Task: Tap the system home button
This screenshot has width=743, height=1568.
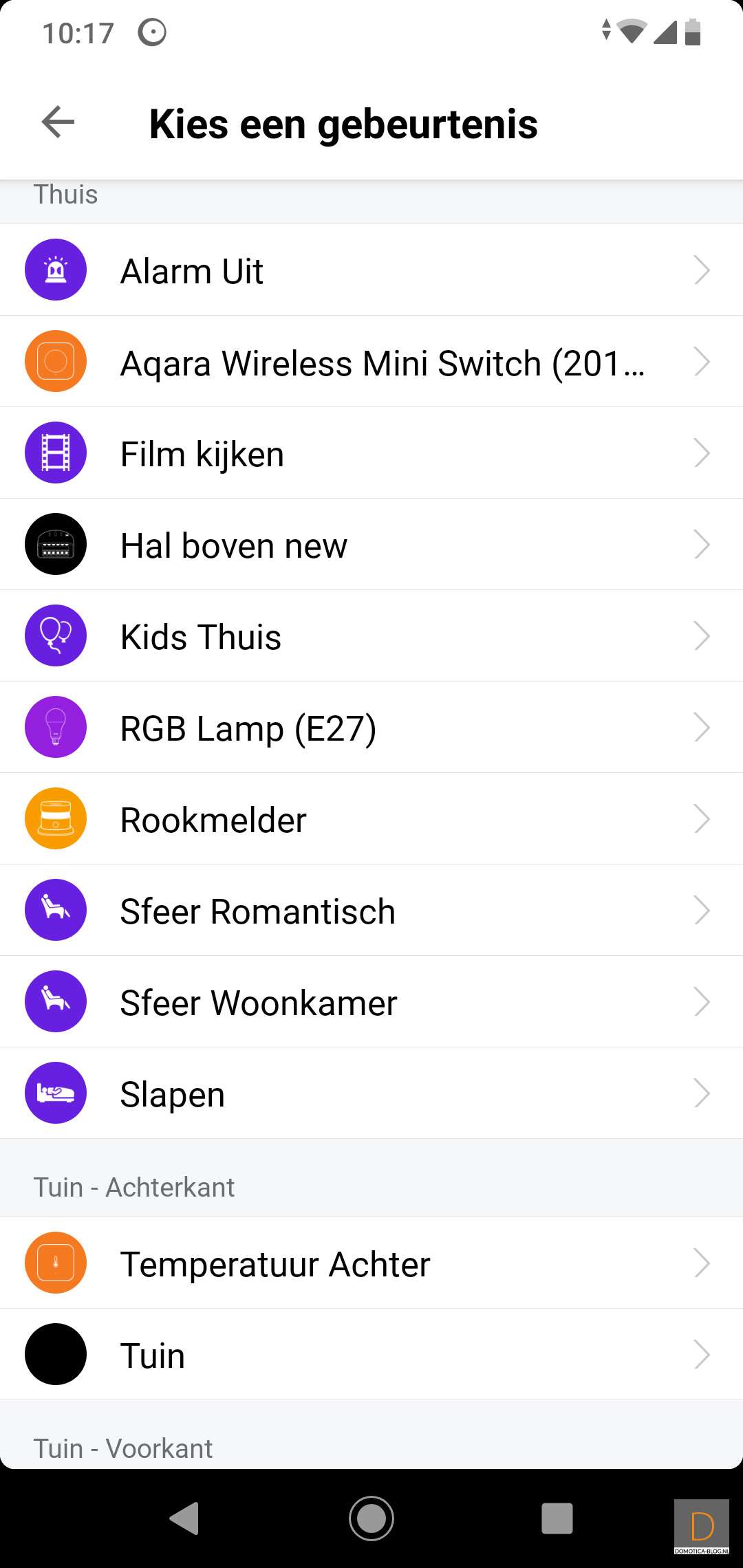Action: [x=371, y=1518]
